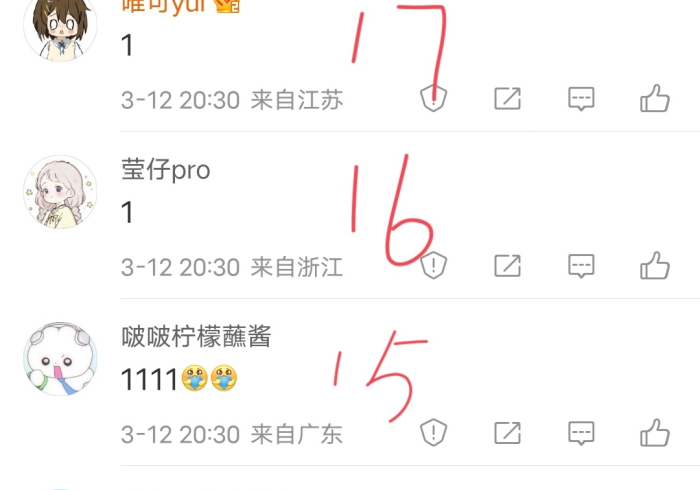Screen dimensions: 700x490
Task: Like the comment by 莹仔pro
Action: [655, 266]
